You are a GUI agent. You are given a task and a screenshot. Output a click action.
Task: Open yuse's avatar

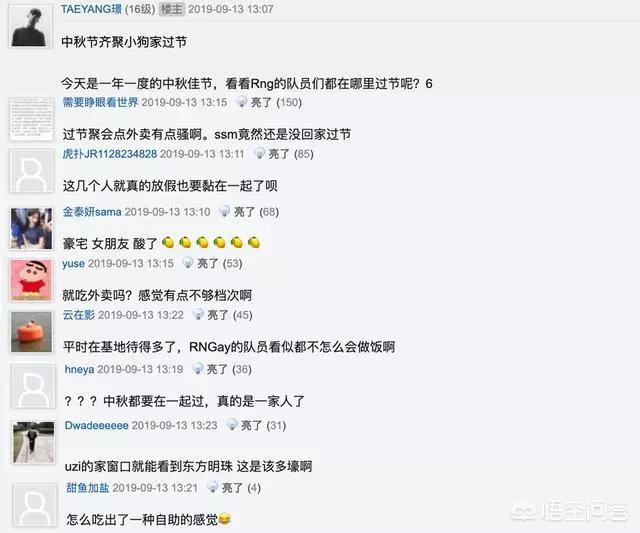point(31,278)
